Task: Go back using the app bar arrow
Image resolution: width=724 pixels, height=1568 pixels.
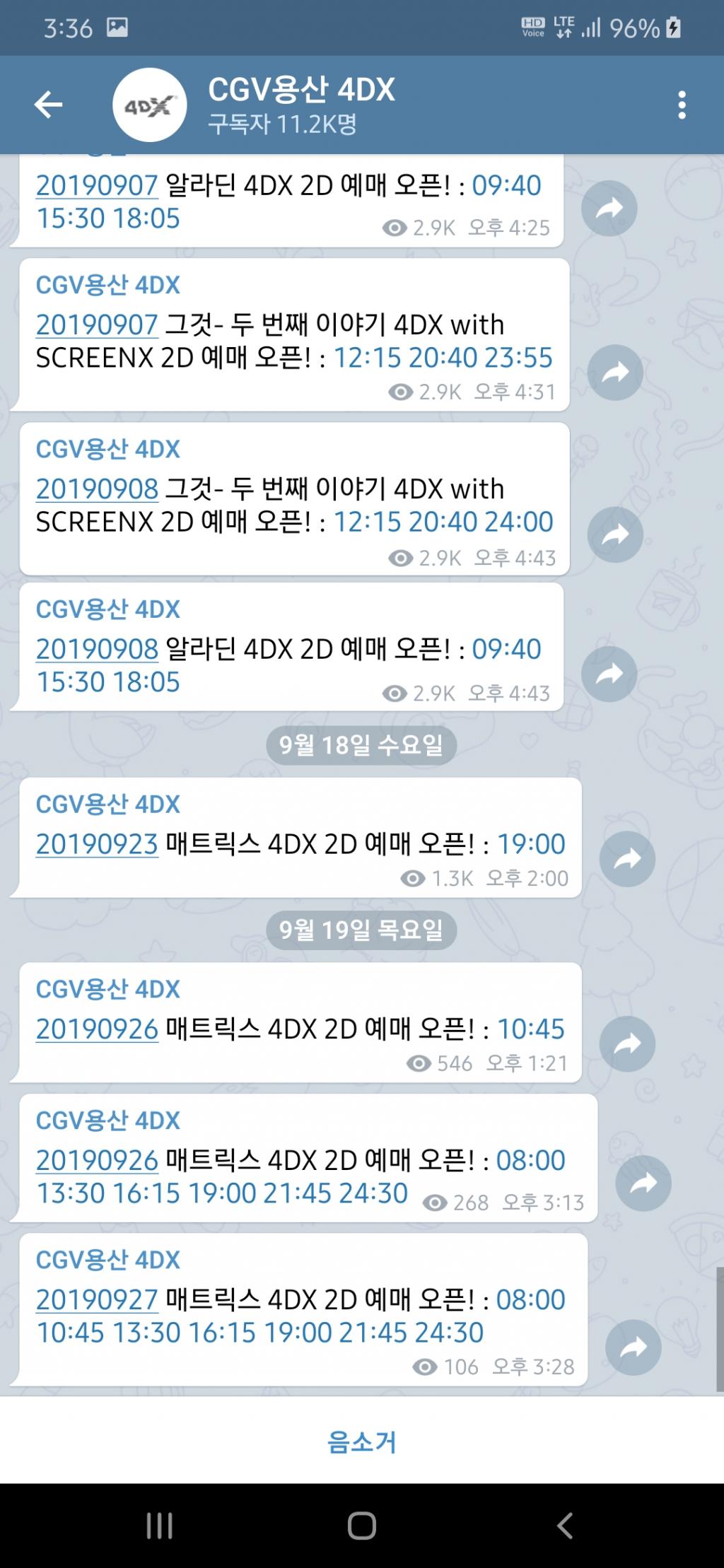Action: (x=48, y=105)
